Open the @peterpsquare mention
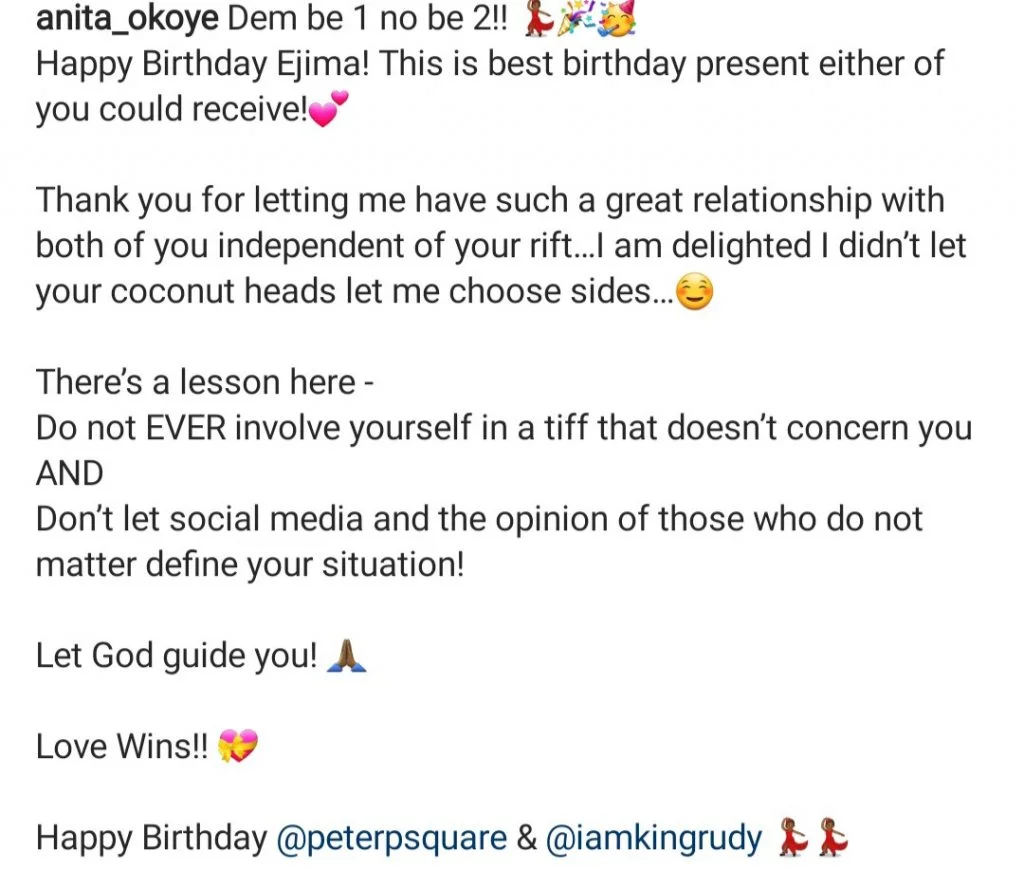 [x=391, y=837]
